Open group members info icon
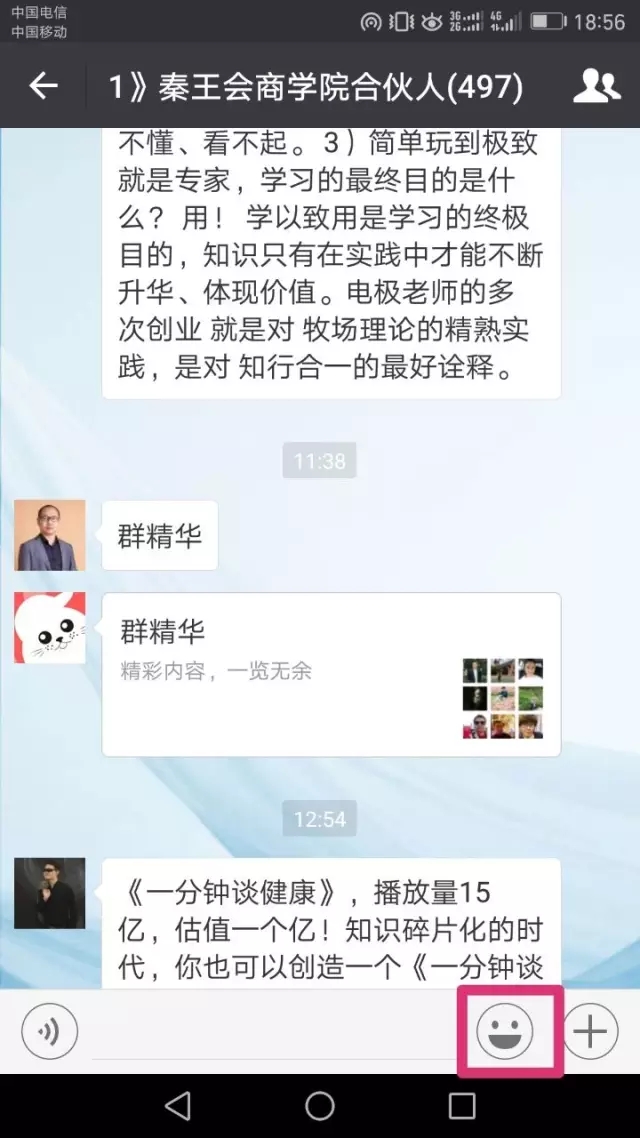The image size is (640, 1138). (x=596, y=86)
